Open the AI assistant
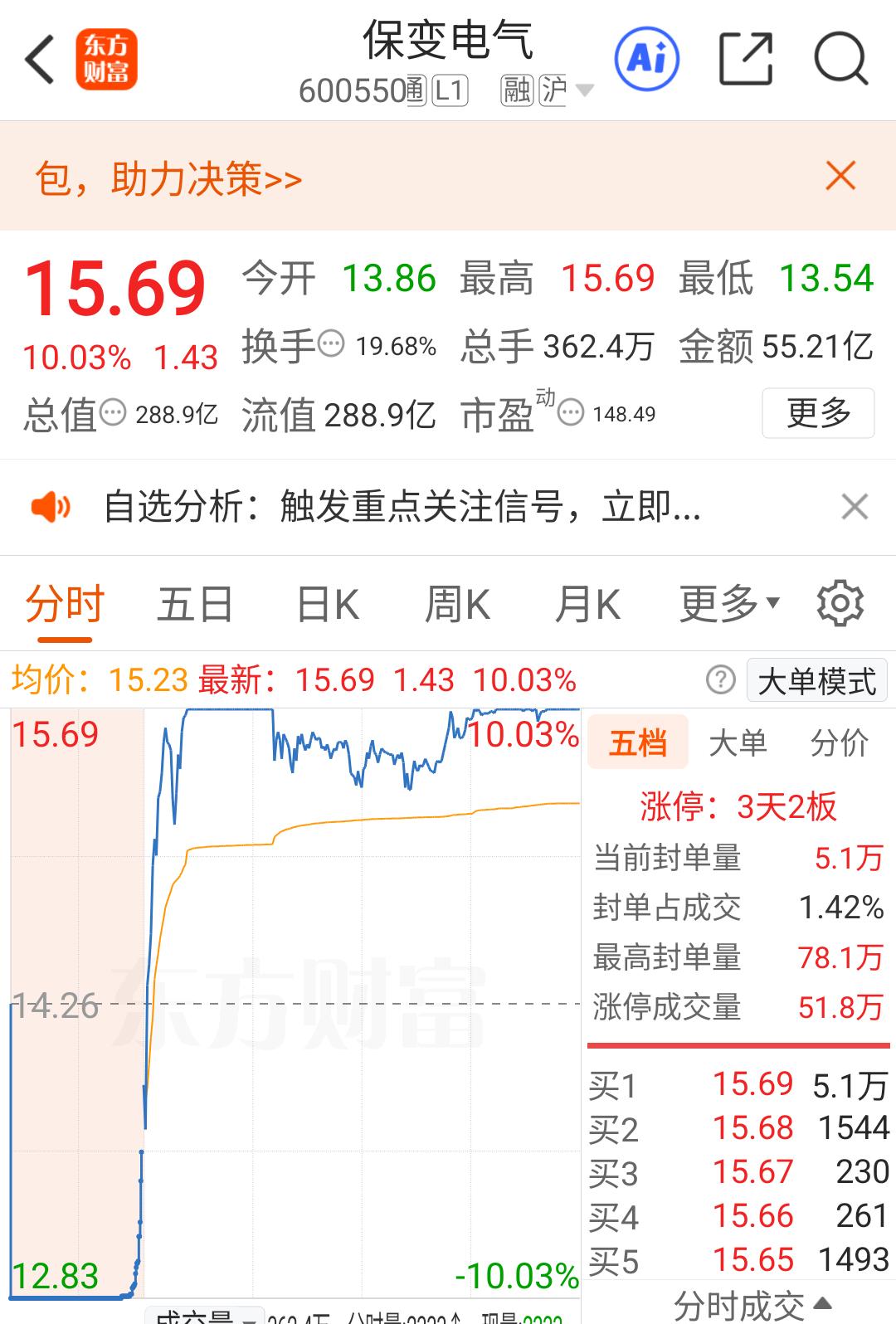 pyautogui.click(x=647, y=58)
